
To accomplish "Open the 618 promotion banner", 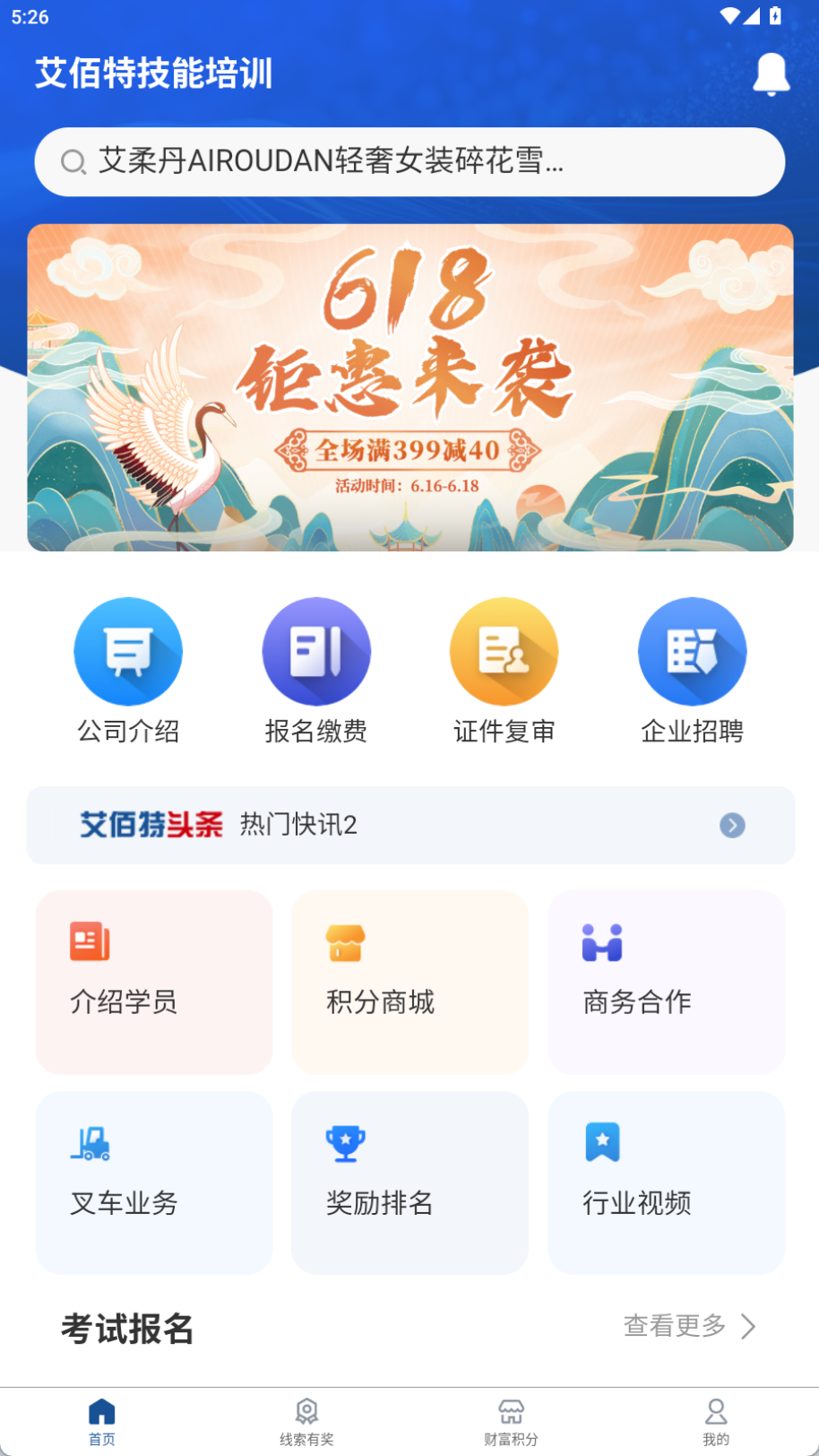I will (409, 387).
